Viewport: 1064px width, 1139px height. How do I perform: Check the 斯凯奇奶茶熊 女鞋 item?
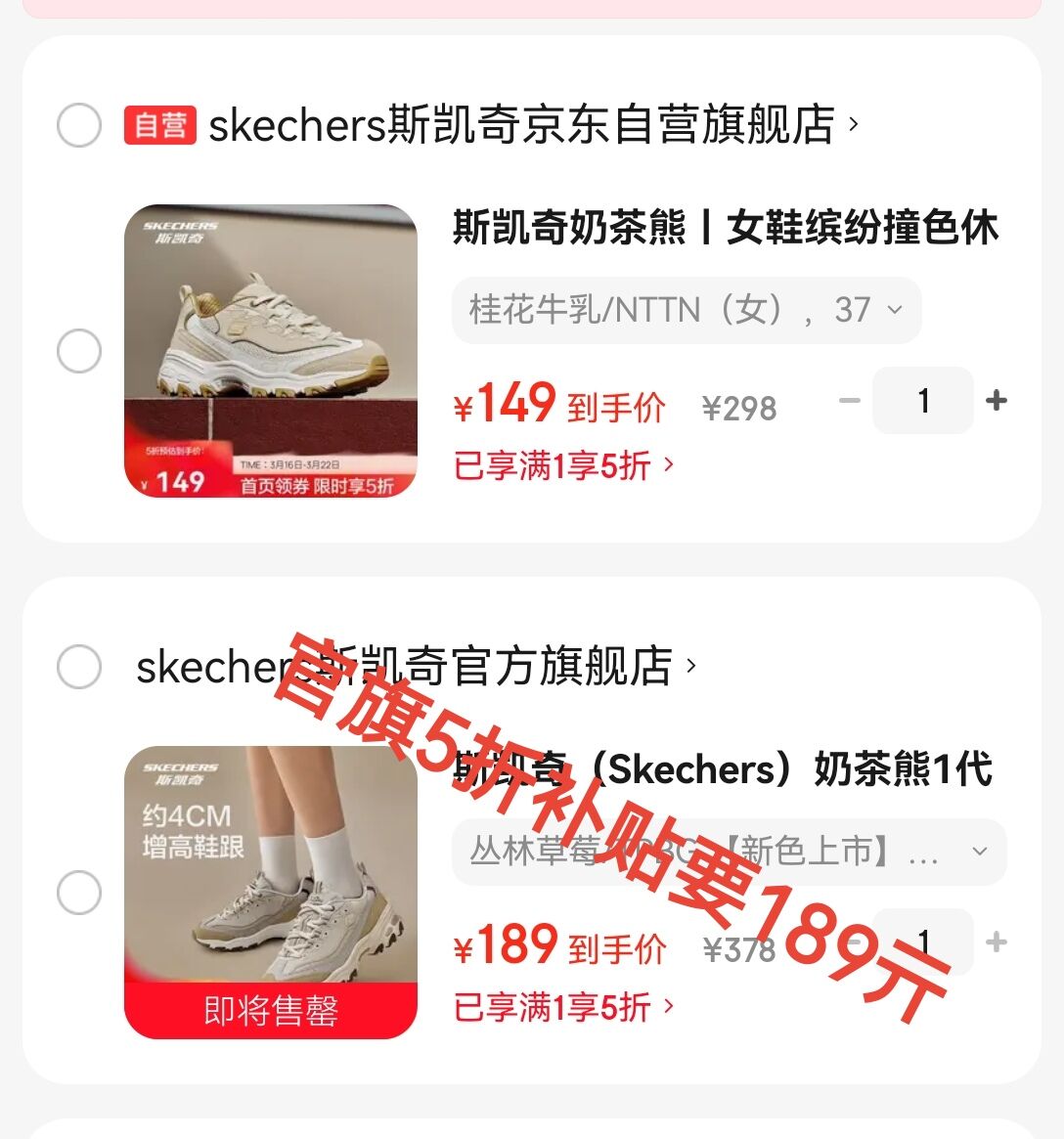[79, 351]
